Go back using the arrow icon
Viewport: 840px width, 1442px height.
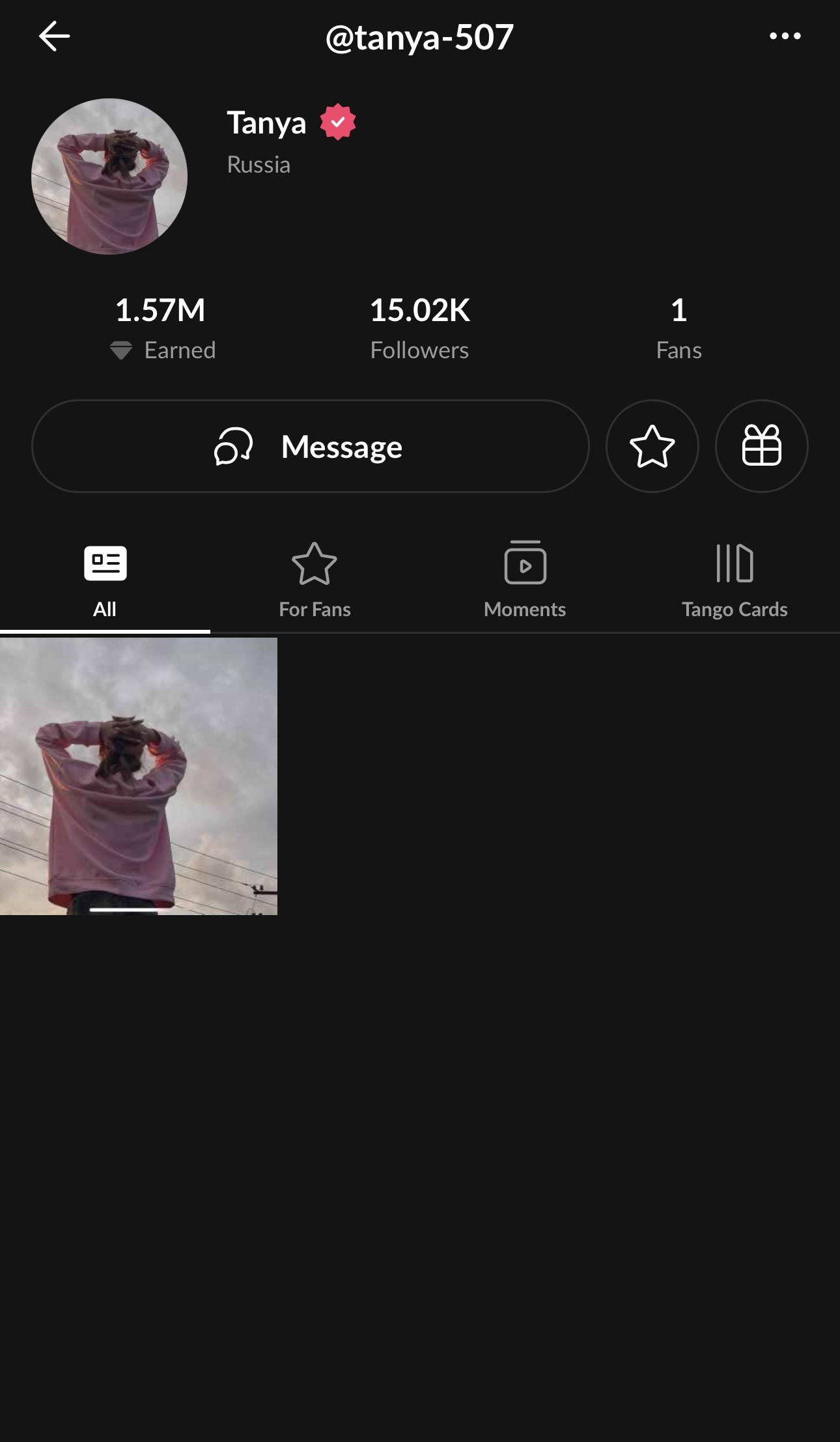click(x=55, y=36)
